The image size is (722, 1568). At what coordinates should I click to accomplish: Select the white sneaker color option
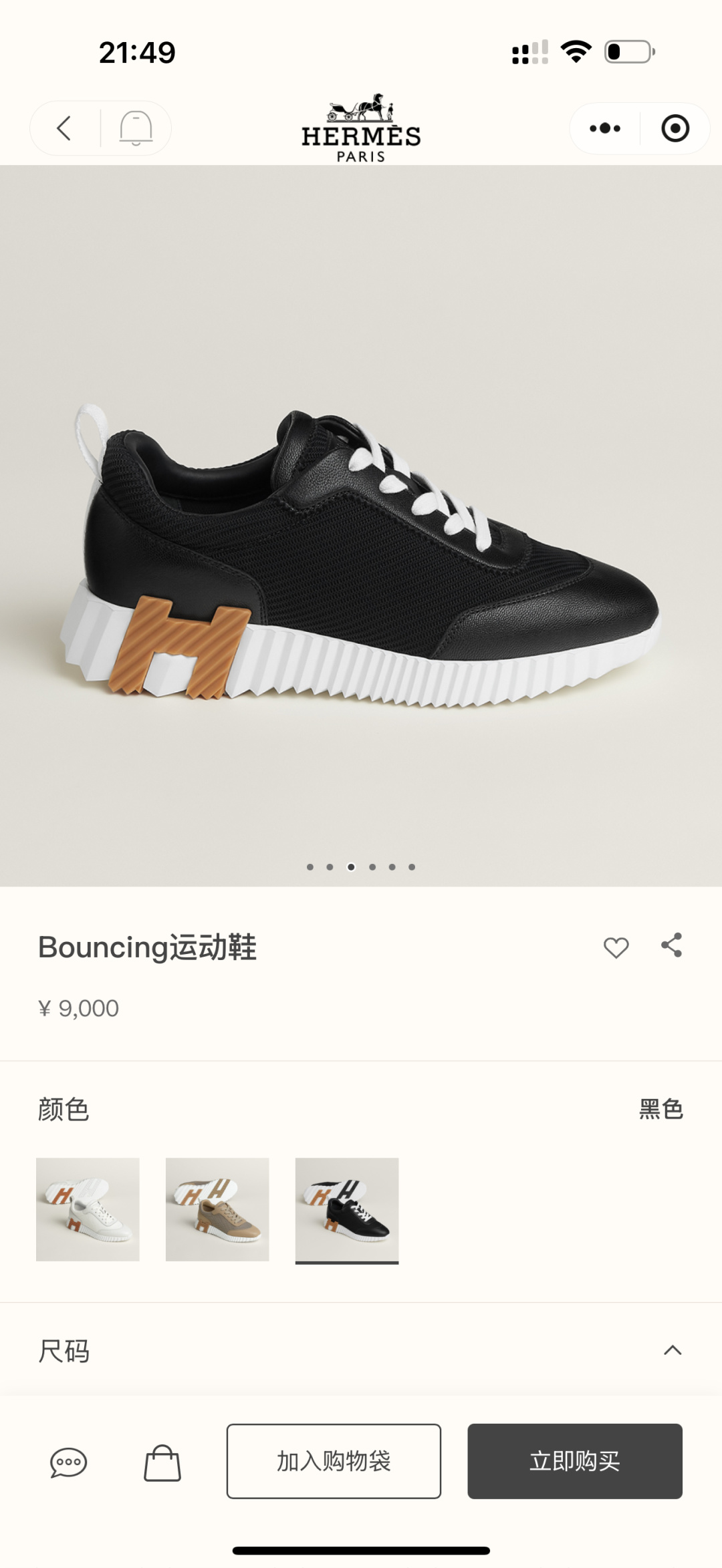[x=88, y=1209]
